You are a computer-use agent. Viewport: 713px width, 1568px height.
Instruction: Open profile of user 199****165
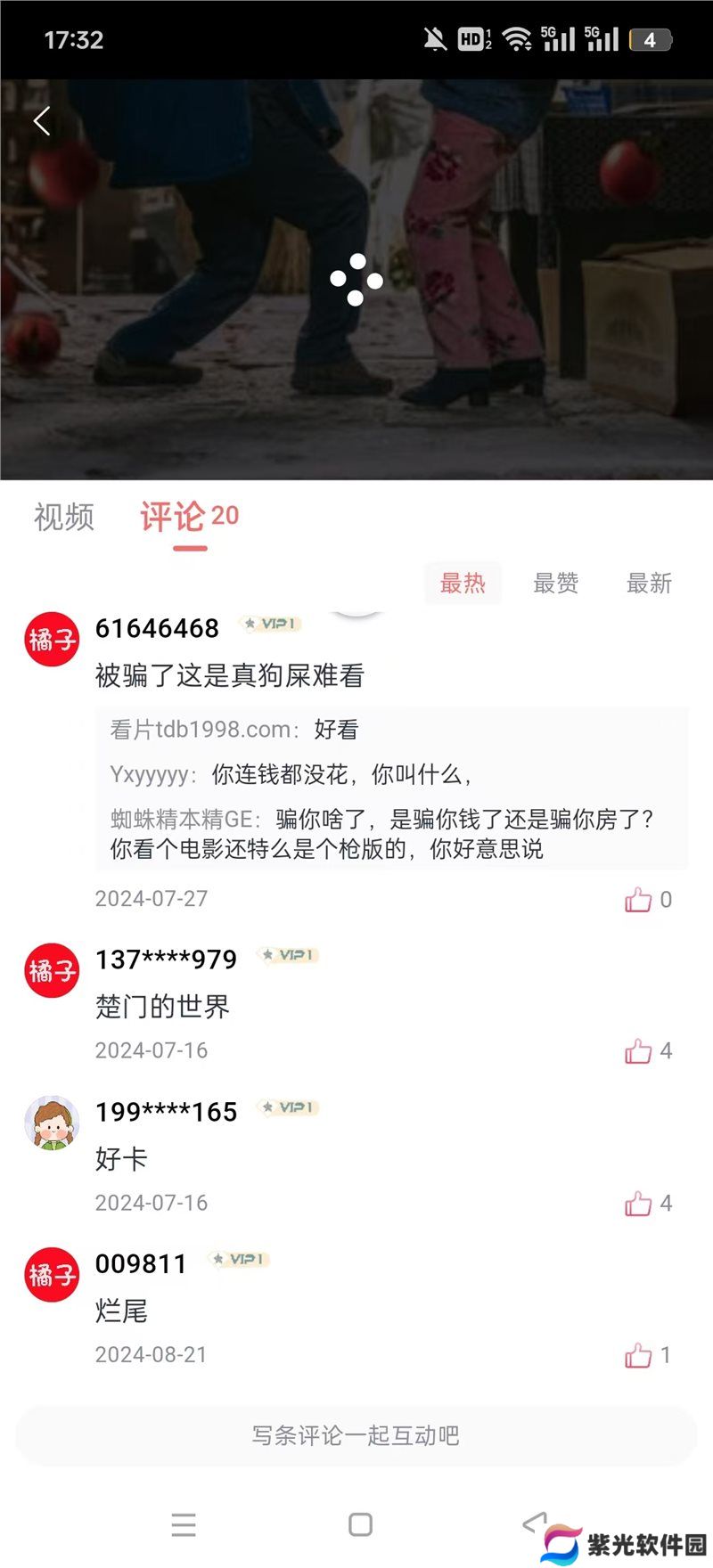[x=52, y=1123]
